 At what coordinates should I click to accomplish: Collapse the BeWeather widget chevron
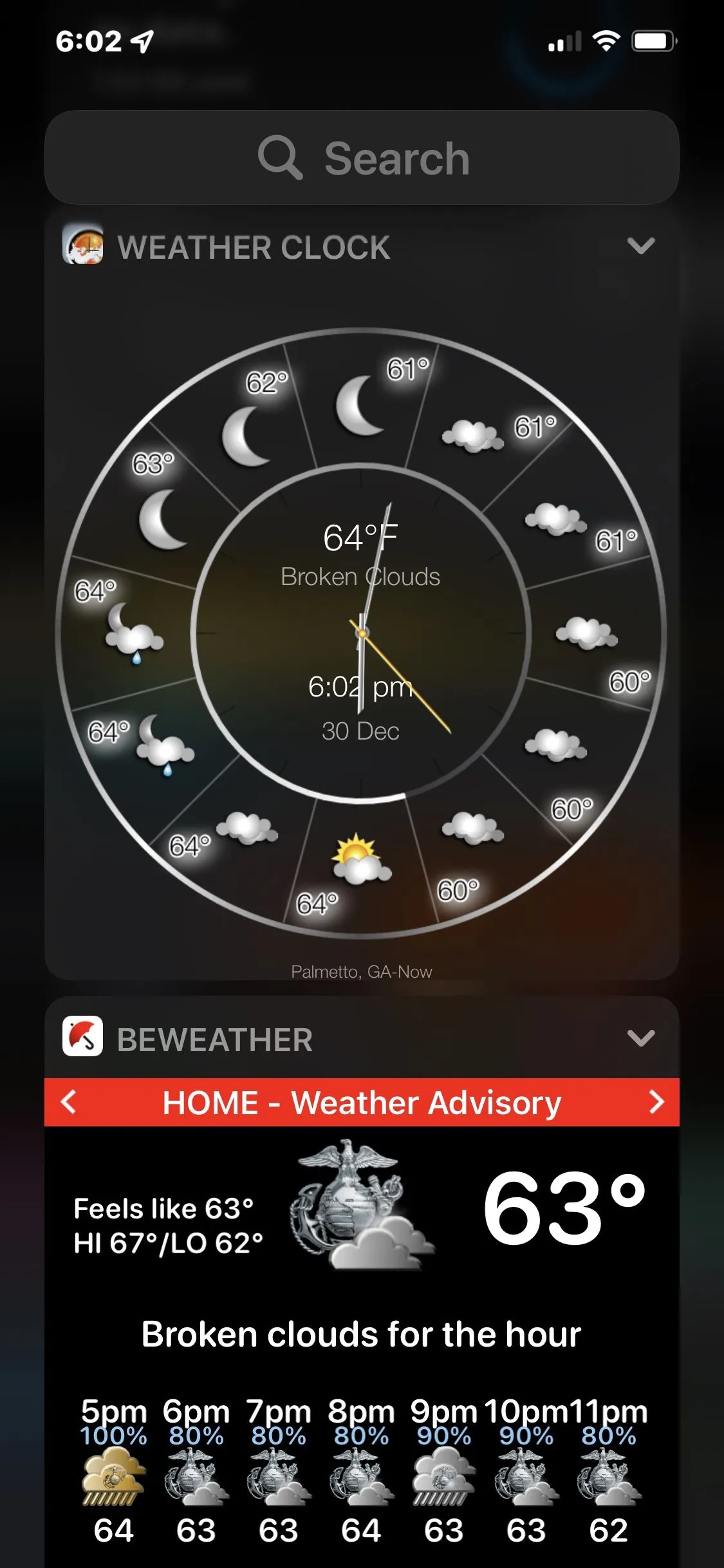[640, 1038]
